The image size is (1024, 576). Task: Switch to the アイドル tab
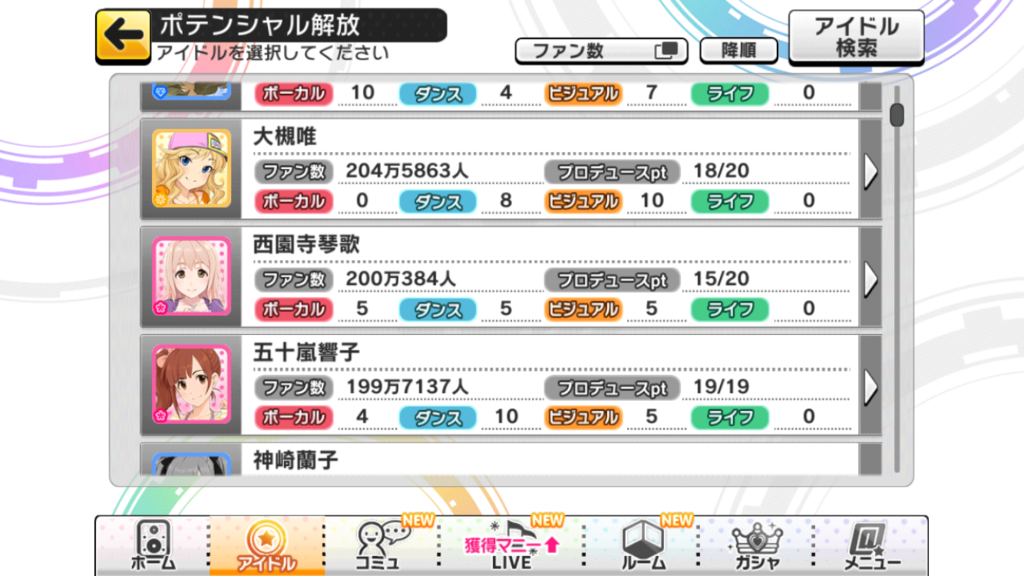[x=266, y=546]
